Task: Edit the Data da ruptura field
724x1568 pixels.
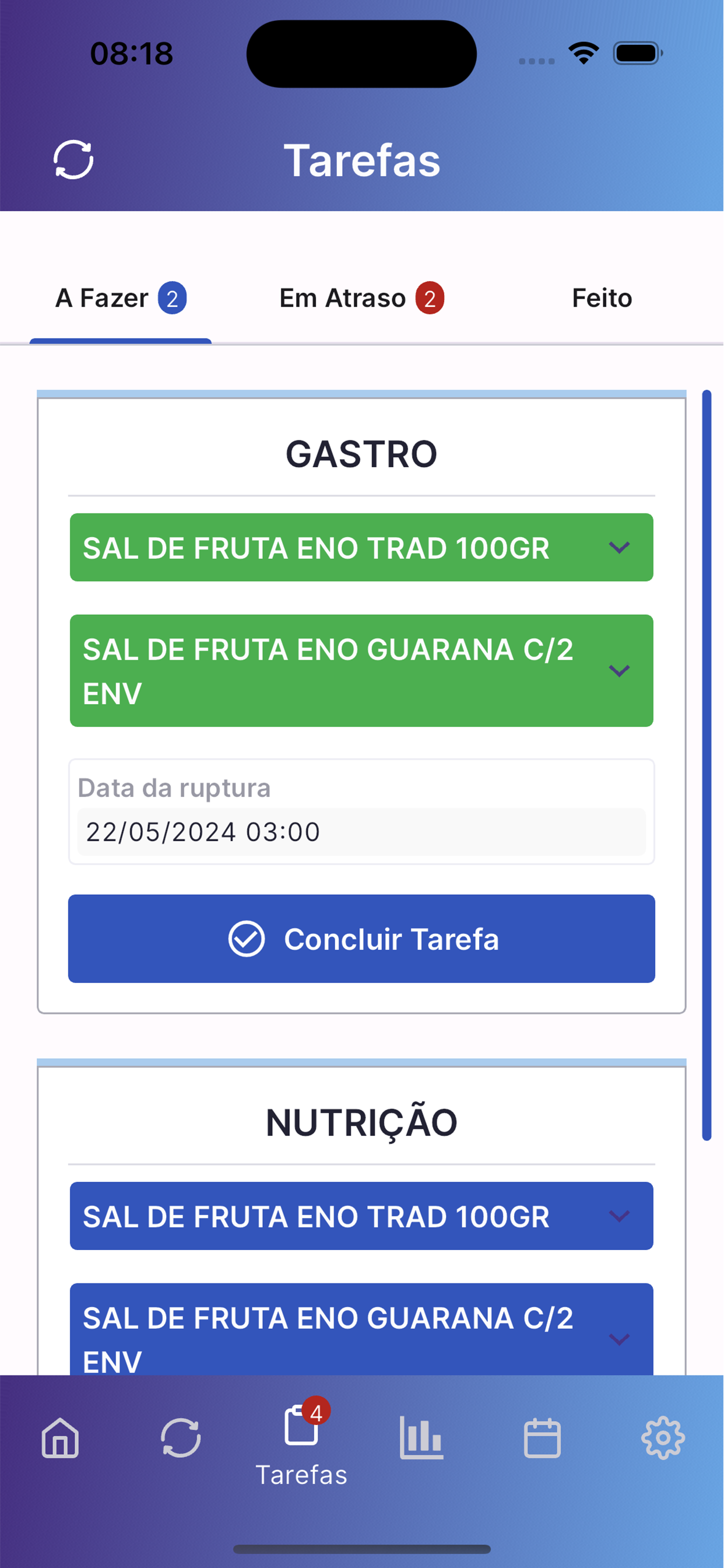Action: tap(361, 831)
